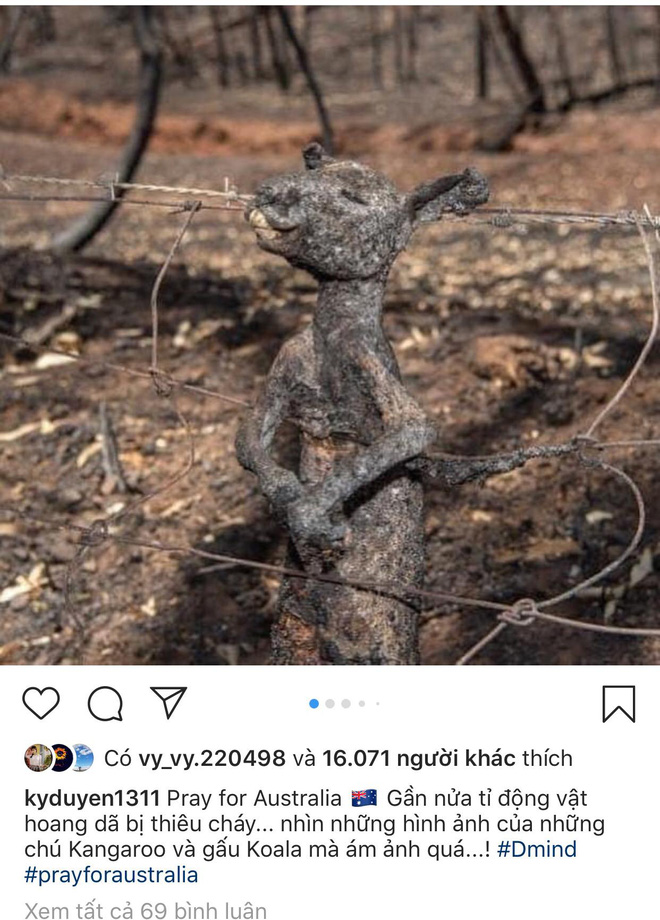
Task: Open the #Dmind hashtag
Action: click(536, 850)
